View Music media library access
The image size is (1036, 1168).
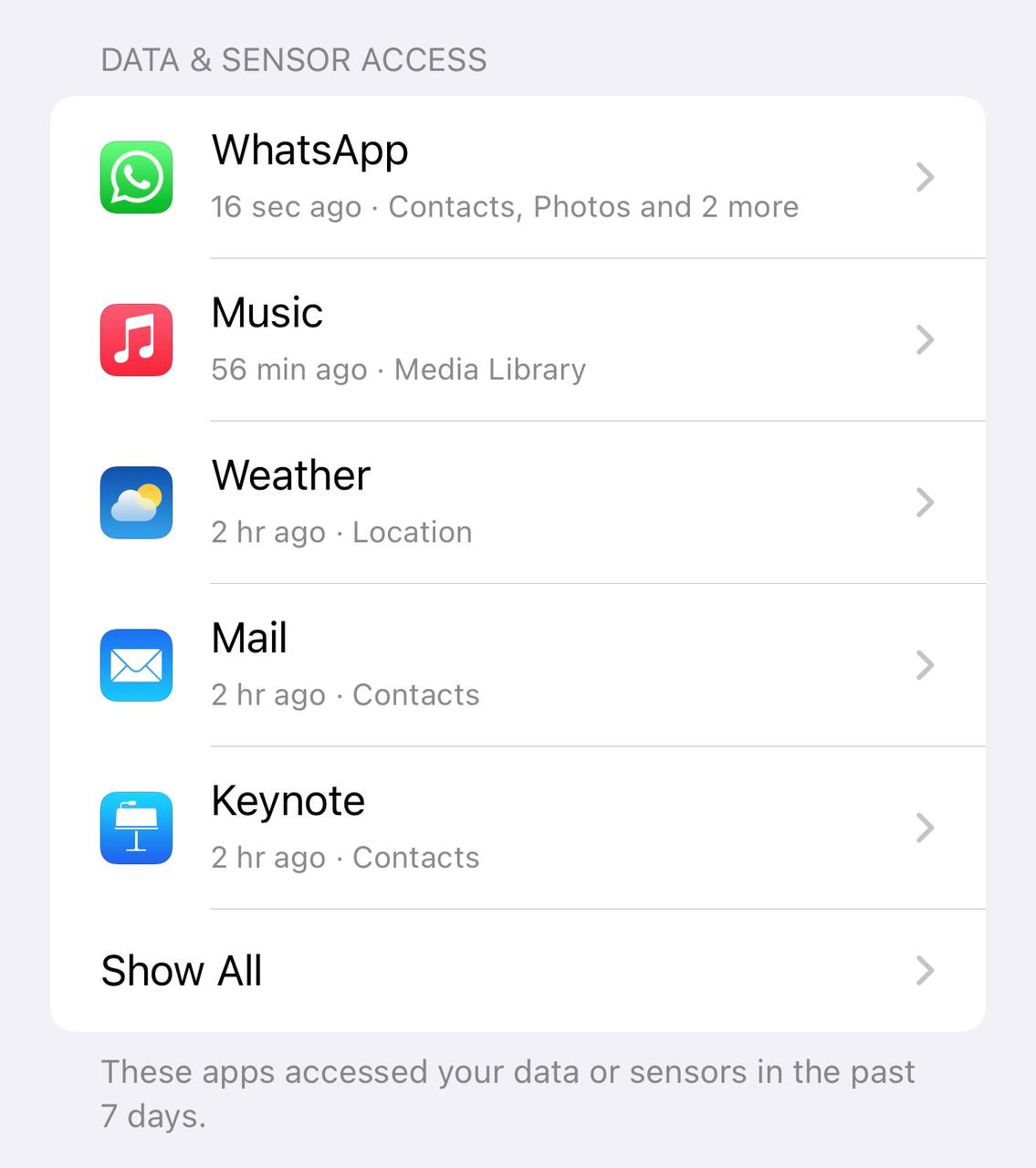click(518, 339)
